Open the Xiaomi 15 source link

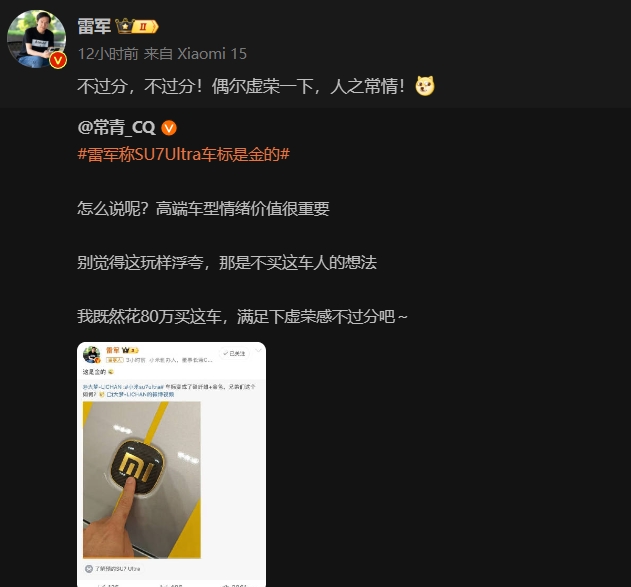(210, 53)
